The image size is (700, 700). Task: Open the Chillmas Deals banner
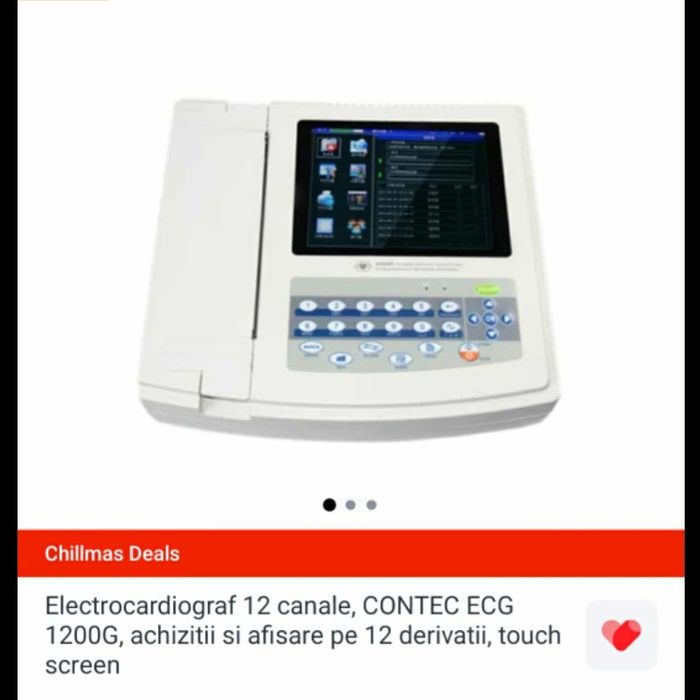coord(350,553)
